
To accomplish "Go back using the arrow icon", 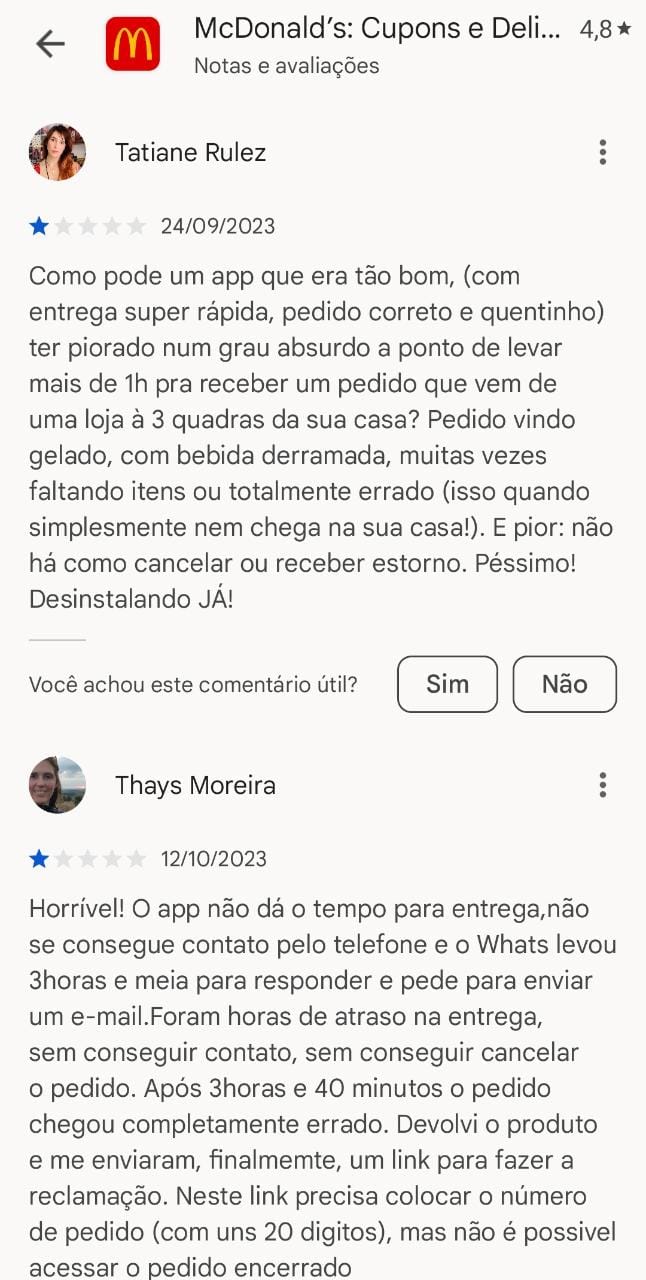I will tap(49, 43).
